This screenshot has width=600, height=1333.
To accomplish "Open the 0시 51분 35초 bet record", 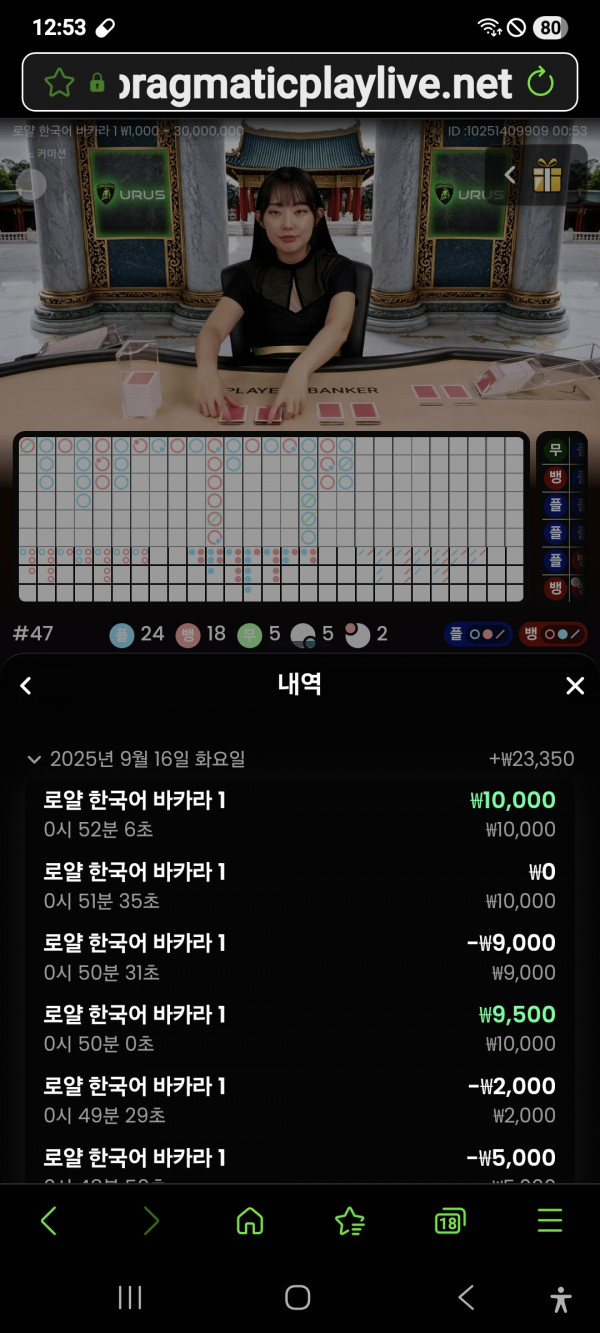I will pos(300,886).
